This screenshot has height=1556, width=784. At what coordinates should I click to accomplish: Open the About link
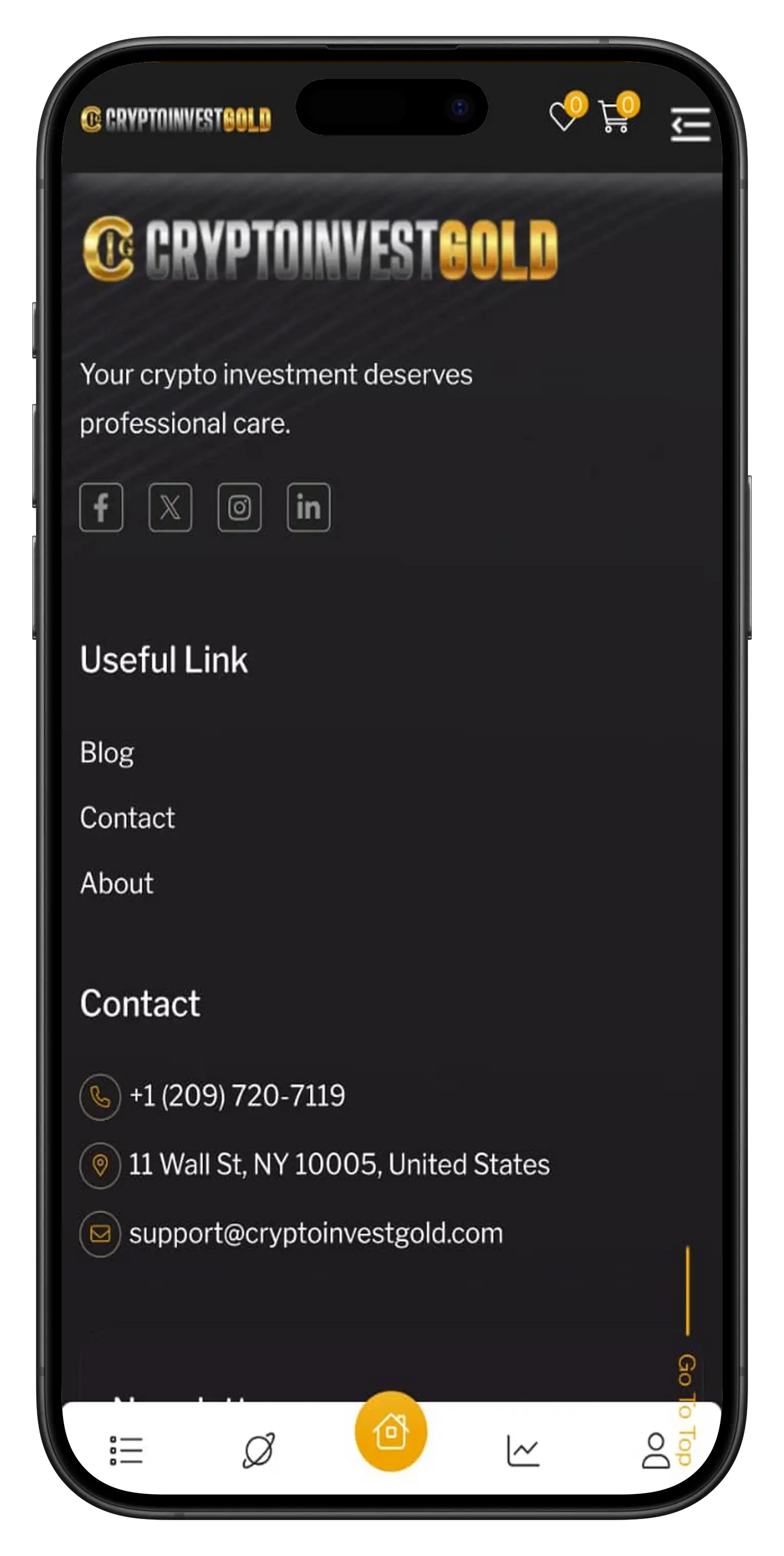(x=117, y=884)
